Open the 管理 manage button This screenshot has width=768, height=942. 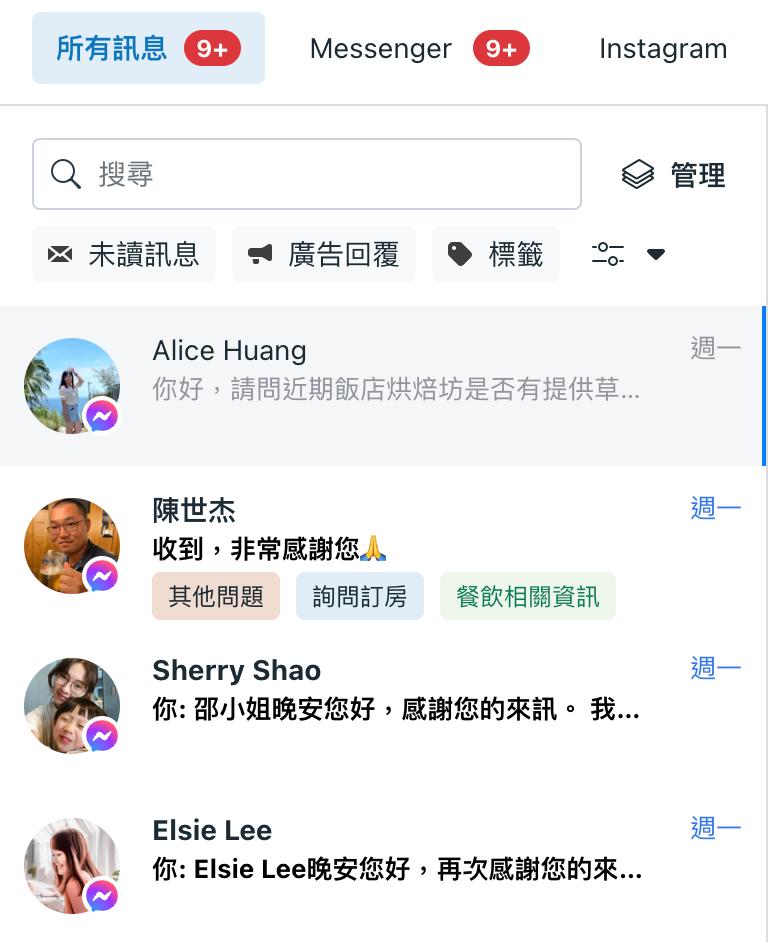[673, 175]
